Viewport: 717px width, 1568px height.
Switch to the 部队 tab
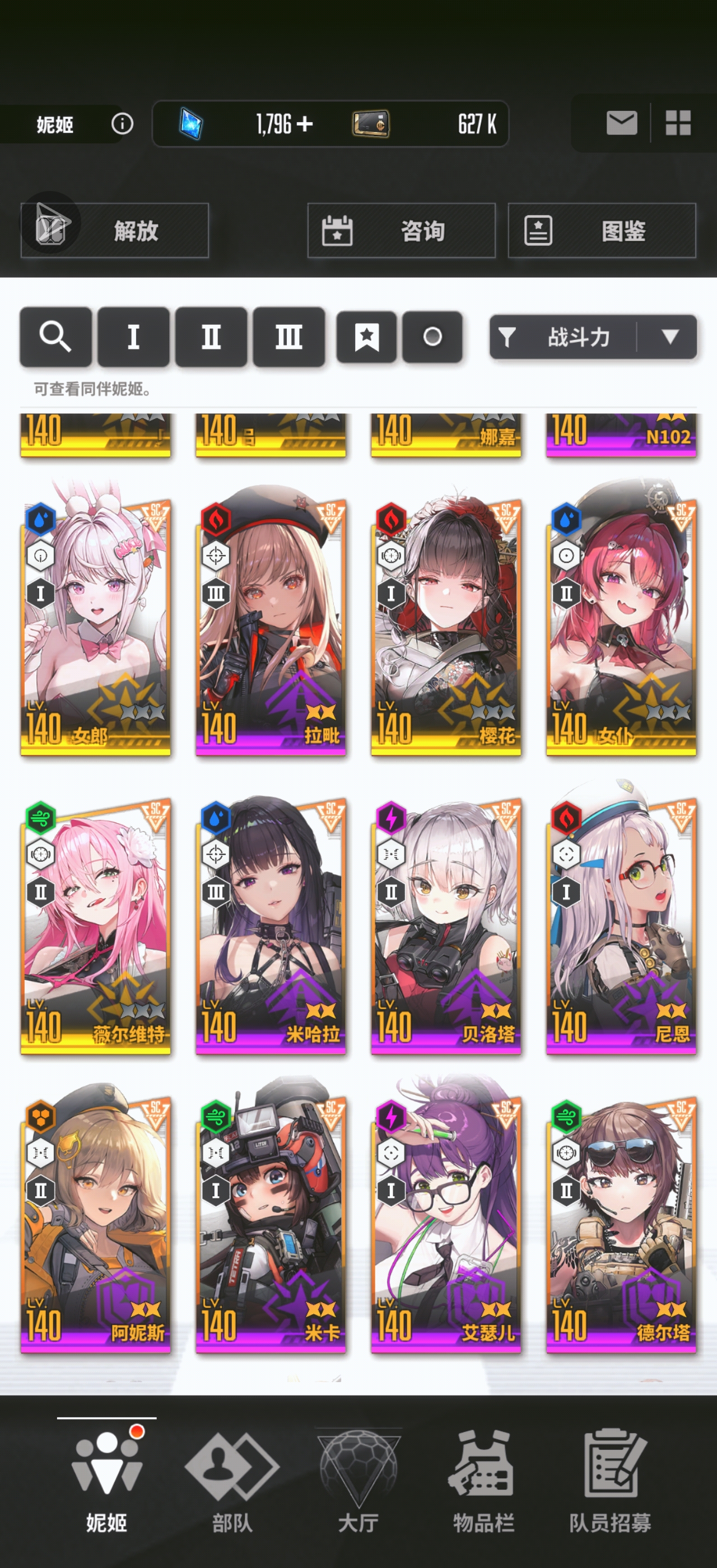[232, 1480]
